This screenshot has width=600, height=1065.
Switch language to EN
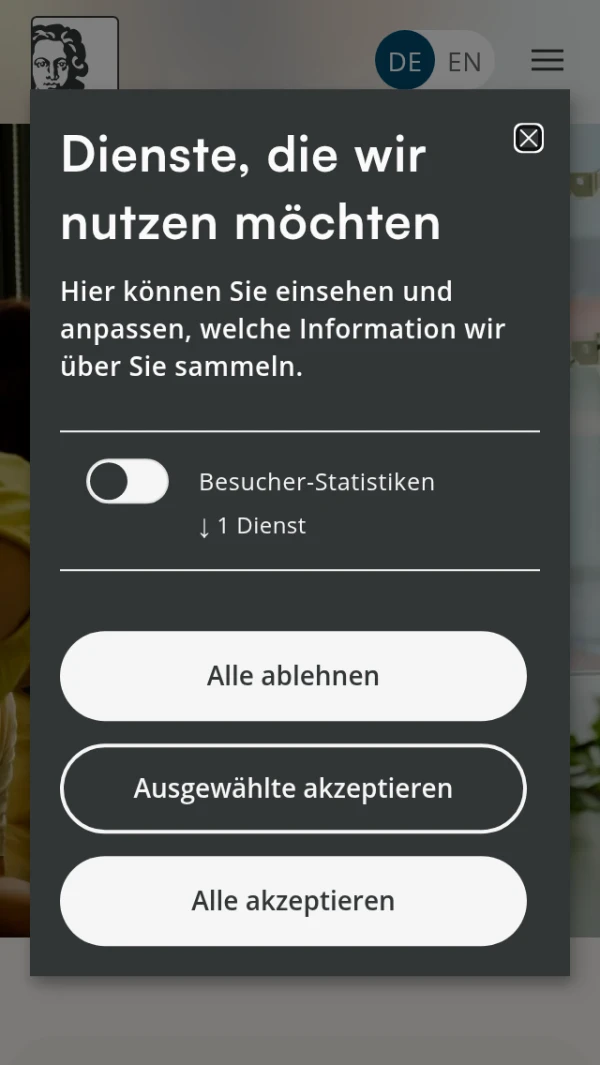click(465, 62)
